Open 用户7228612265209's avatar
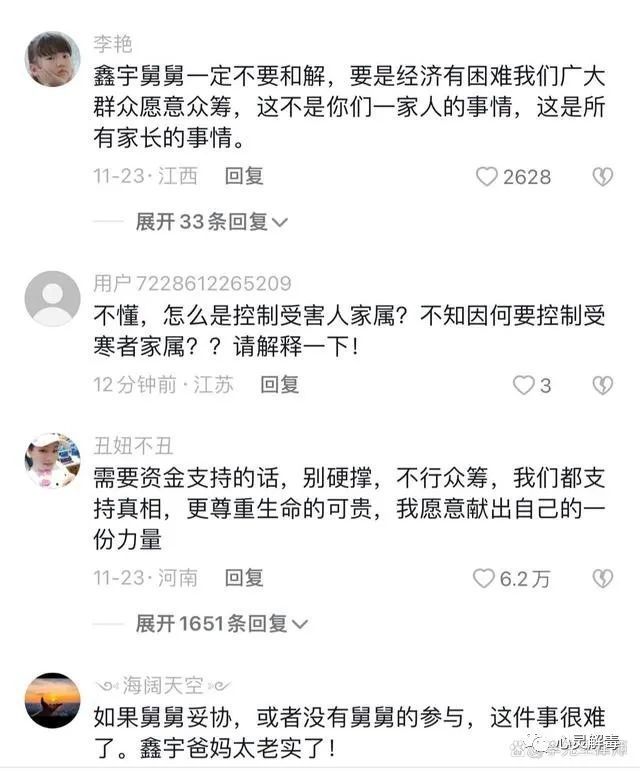The image size is (640, 771). click(x=52, y=298)
